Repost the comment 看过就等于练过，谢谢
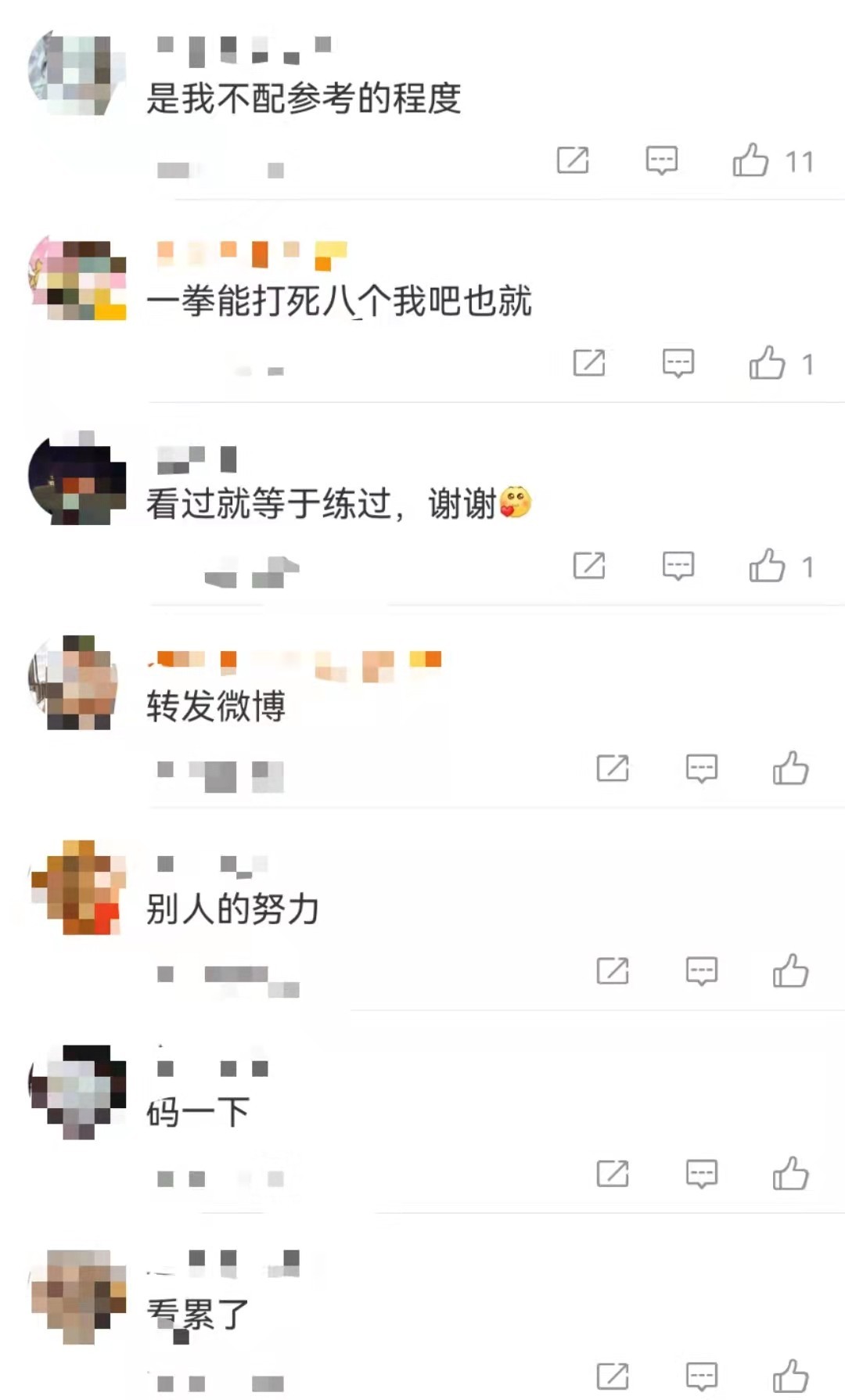The height and width of the screenshot is (1400, 845). pos(589,566)
